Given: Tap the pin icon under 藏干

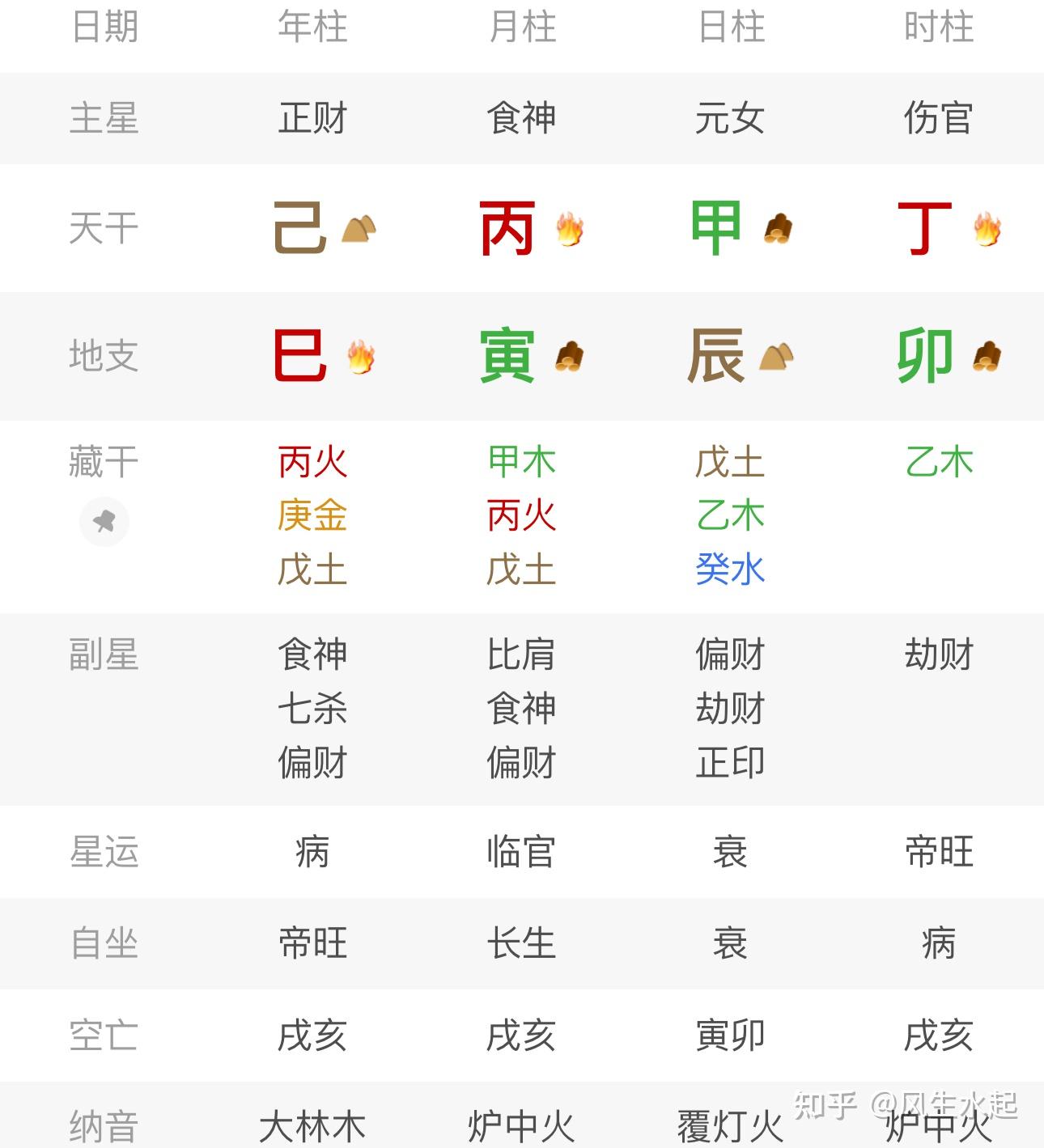Looking at the screenshot, I should [x=104, y=522].
